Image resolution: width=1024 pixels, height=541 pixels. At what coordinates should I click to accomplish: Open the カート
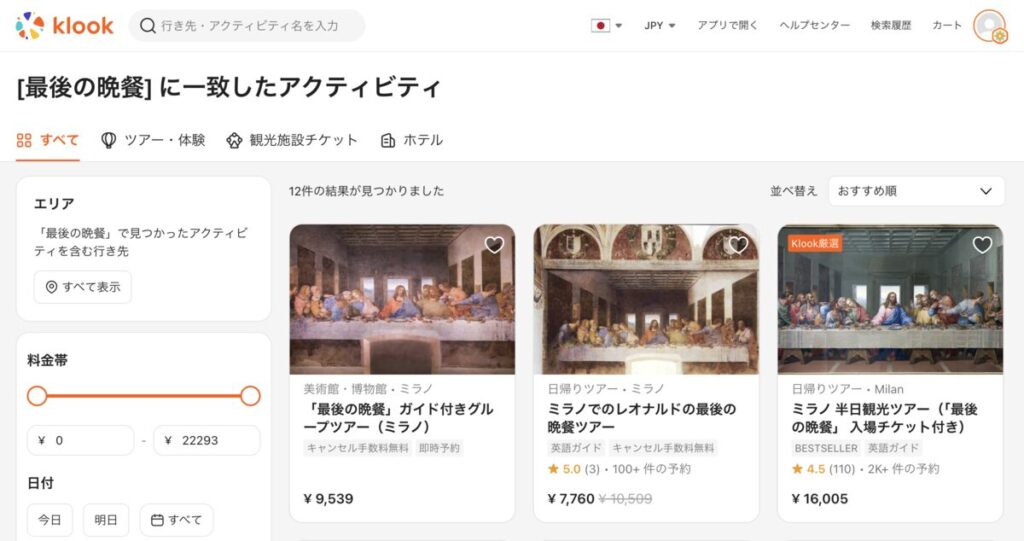[x=947, y=26]
